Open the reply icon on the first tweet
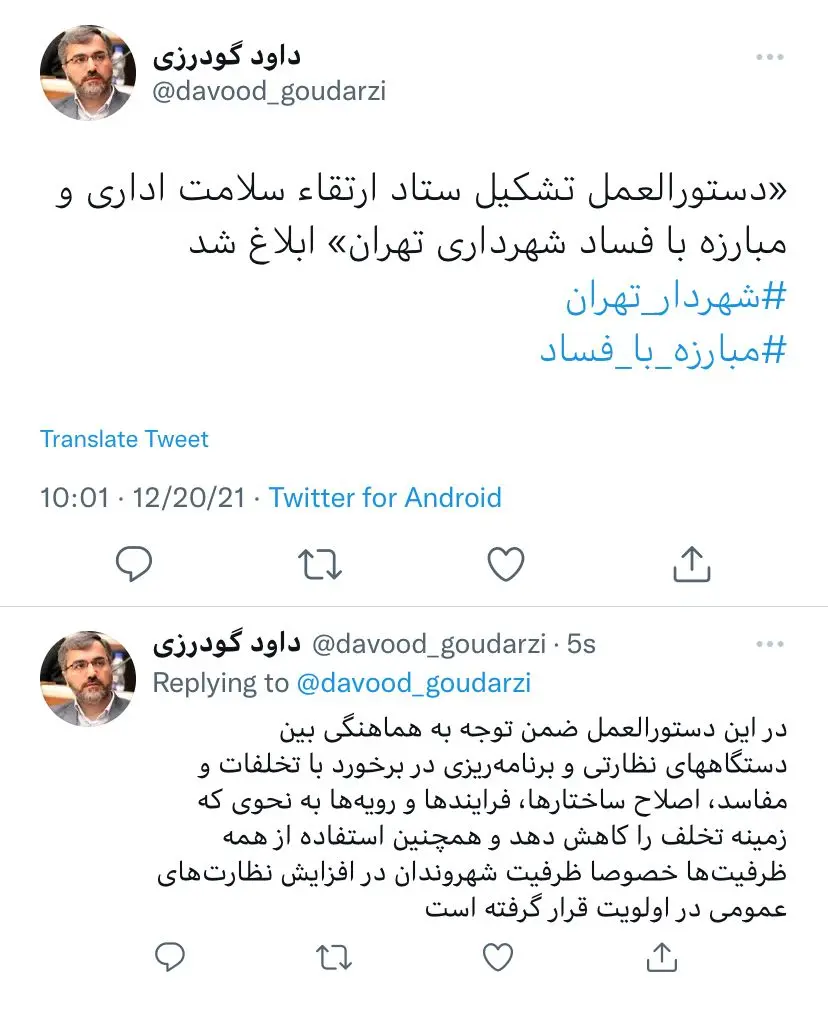Viewport: 828px width, 1015px height. (135, 564)
